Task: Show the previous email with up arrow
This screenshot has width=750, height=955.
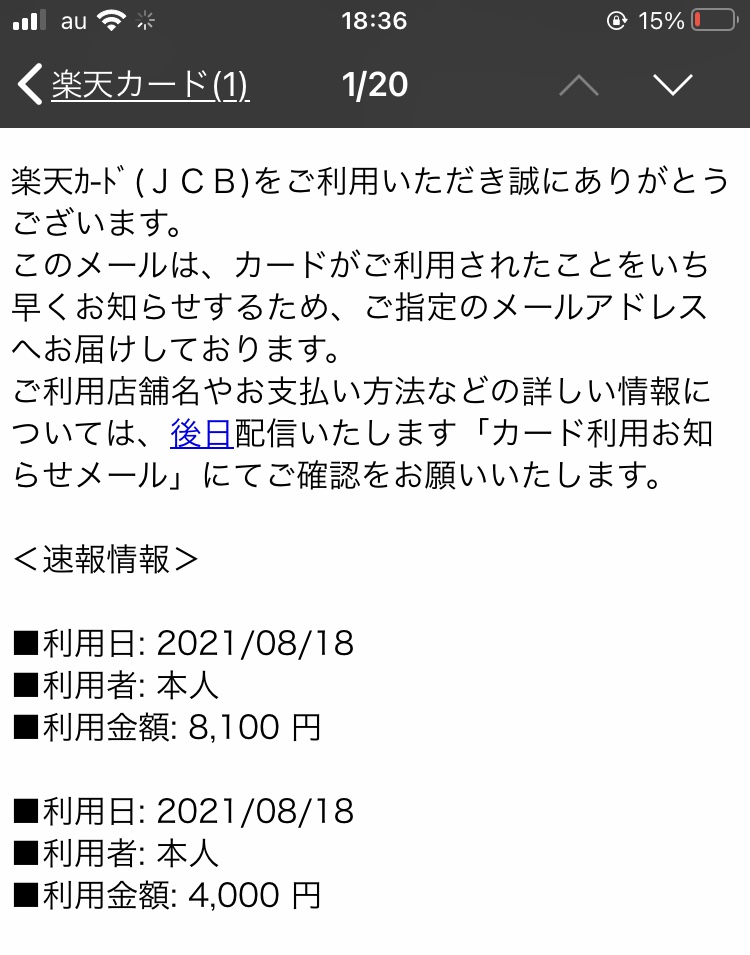Action: 579,86
